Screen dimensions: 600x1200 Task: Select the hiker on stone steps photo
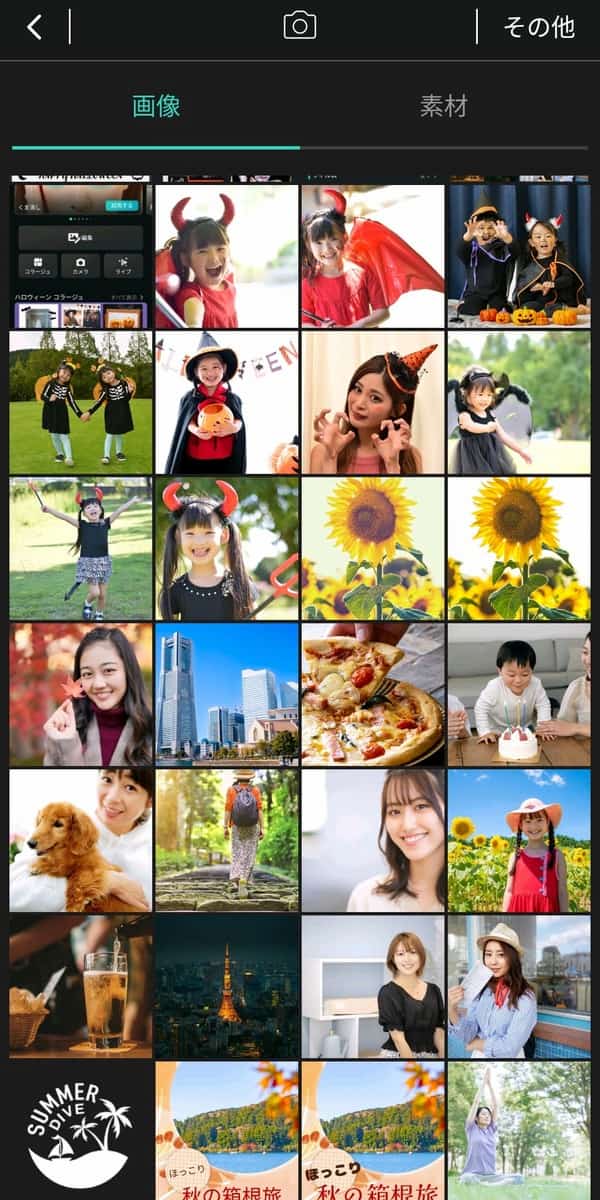[226, 840]
